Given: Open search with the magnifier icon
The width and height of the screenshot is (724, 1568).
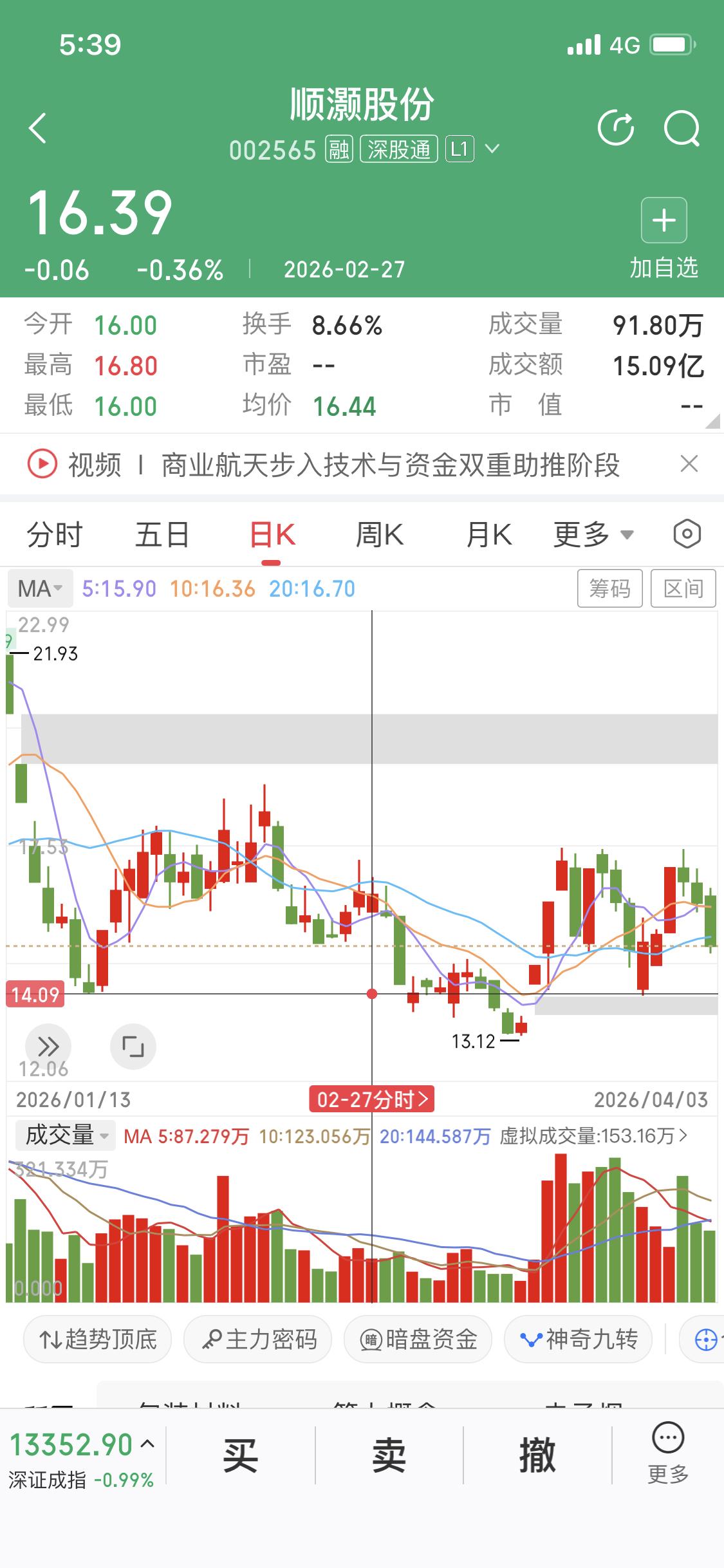Looking at the screenshot, I should (683, 127).
